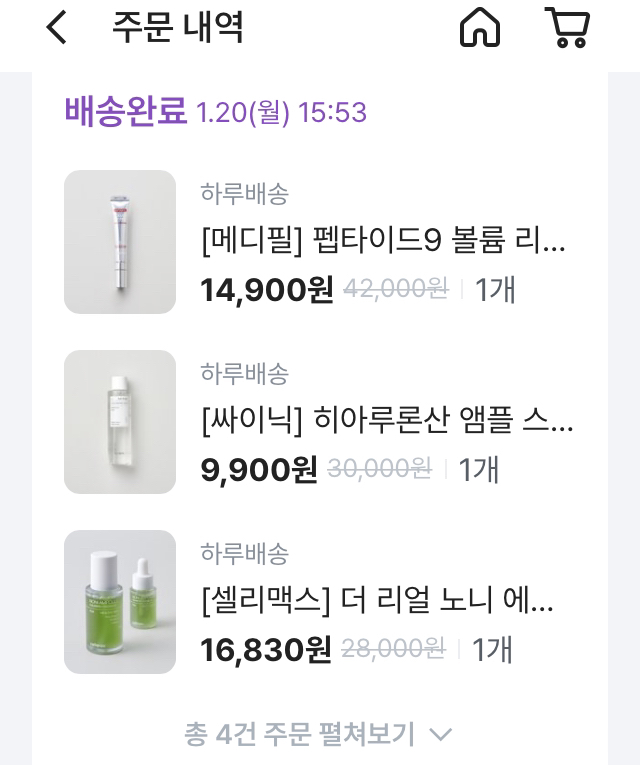Open the 메디필 펩타이드9 product
The height and width of the screenshot is (765, 640).
point(383,242)
